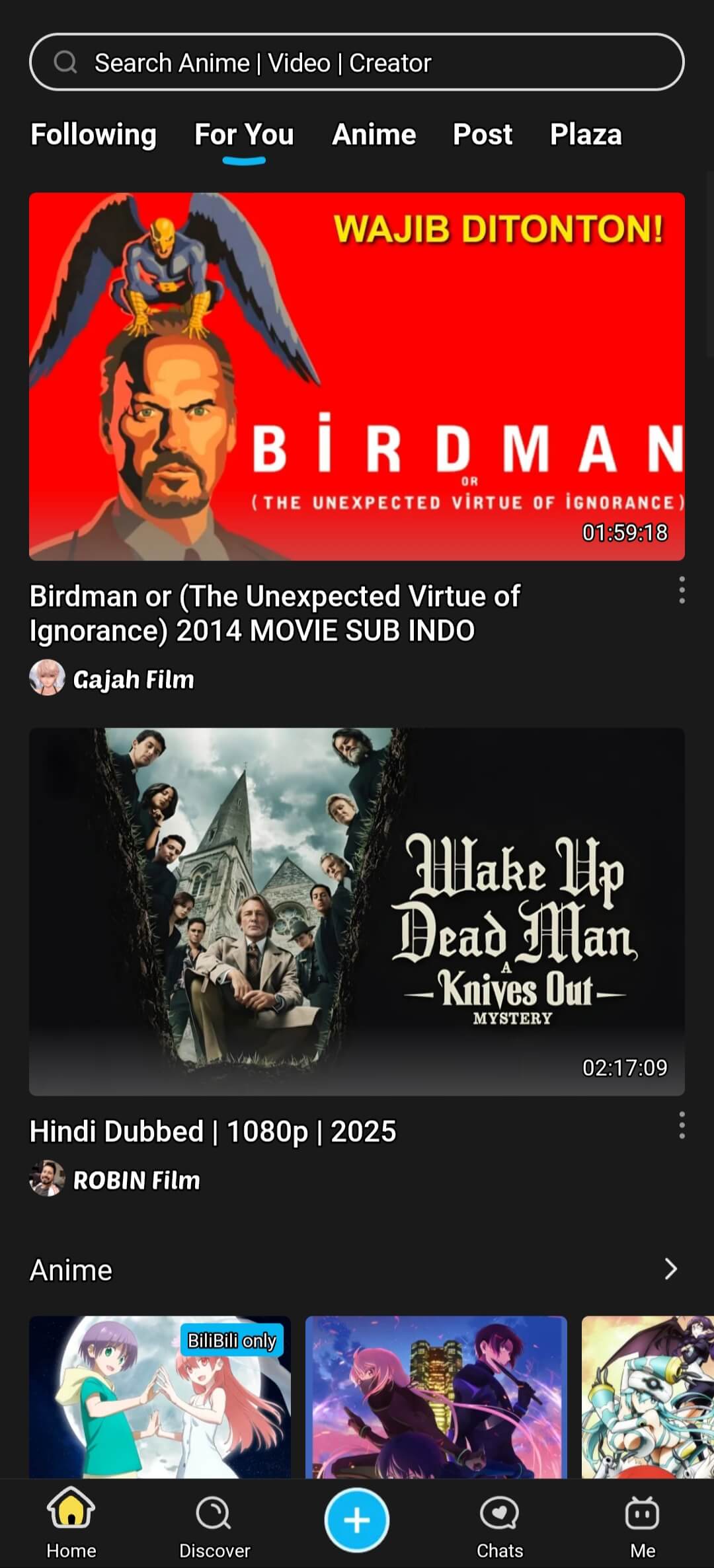
Task: Go to the Plaza tab
Action: 586,135
